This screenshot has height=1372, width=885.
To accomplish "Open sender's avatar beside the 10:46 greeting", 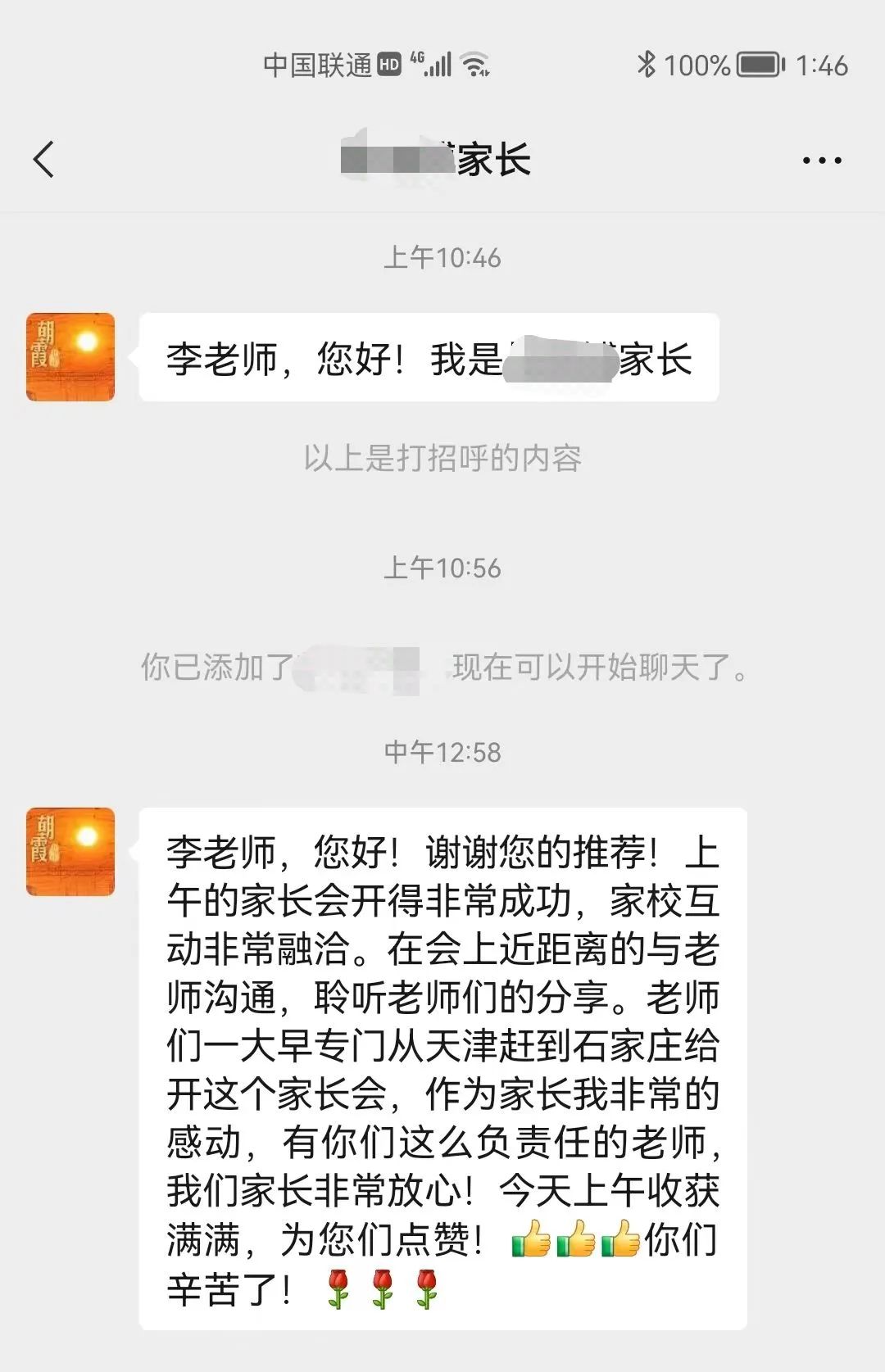I will (x=70, y=357).
